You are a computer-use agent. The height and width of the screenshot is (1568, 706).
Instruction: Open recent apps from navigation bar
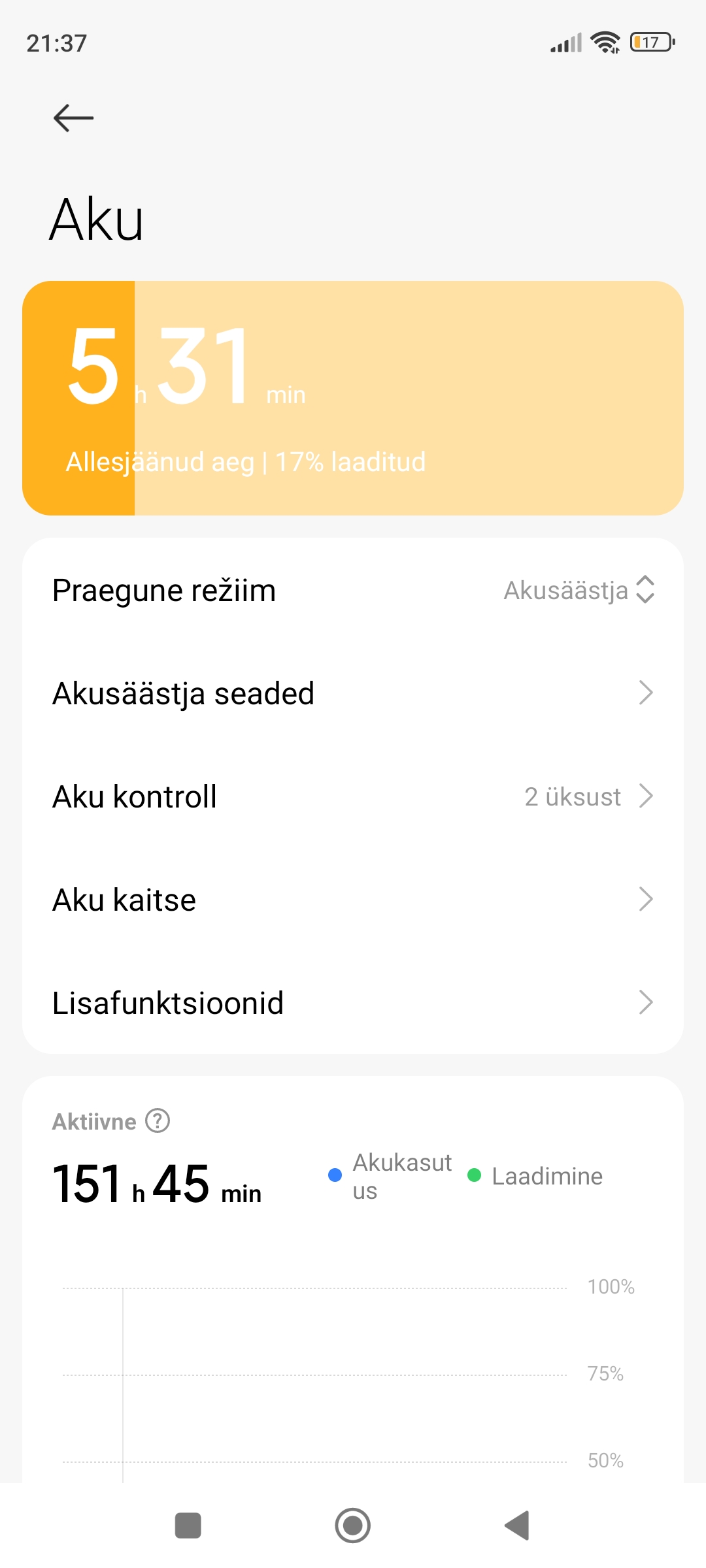click(x=188, y=1526)
